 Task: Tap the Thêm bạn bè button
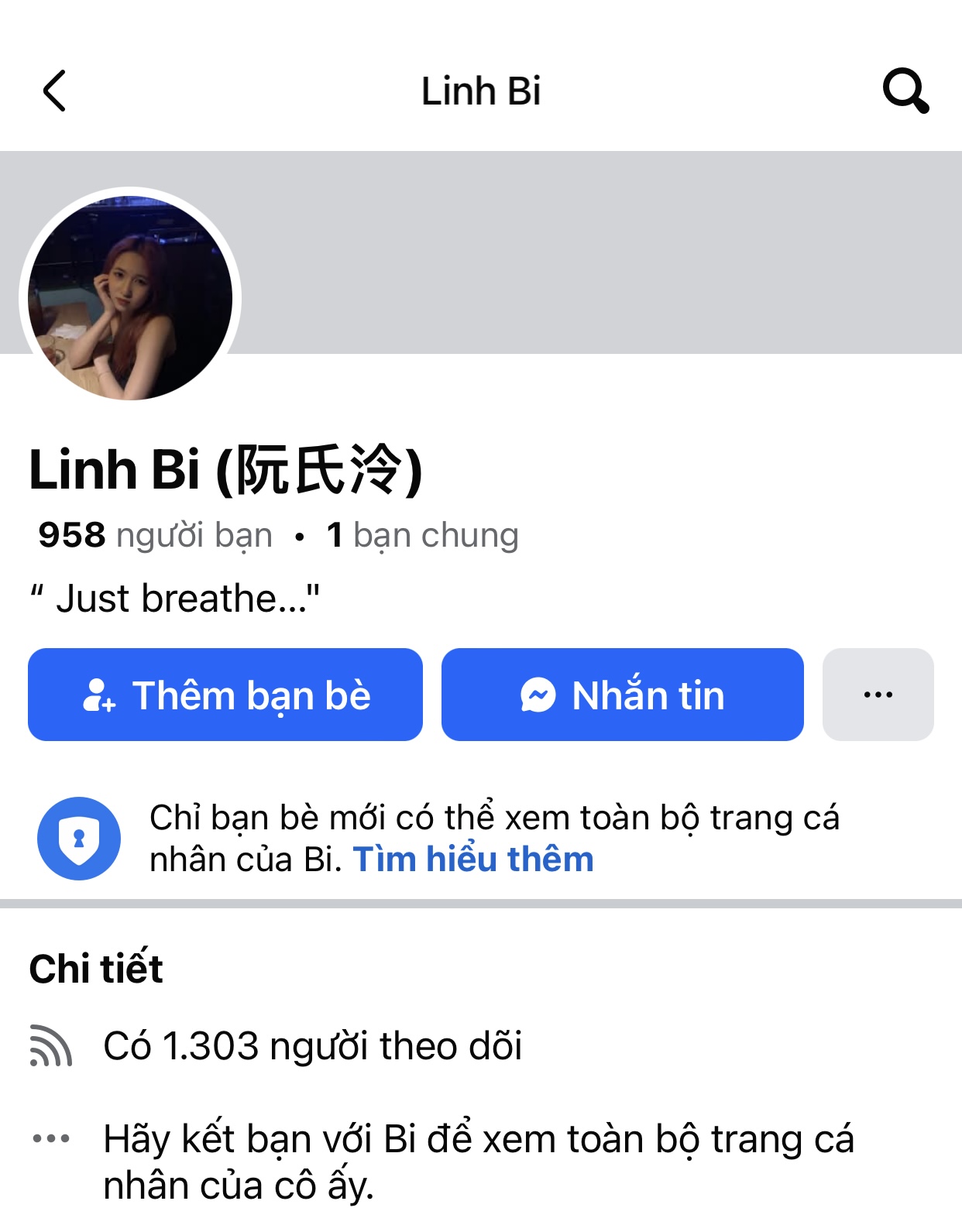point(225,695)
